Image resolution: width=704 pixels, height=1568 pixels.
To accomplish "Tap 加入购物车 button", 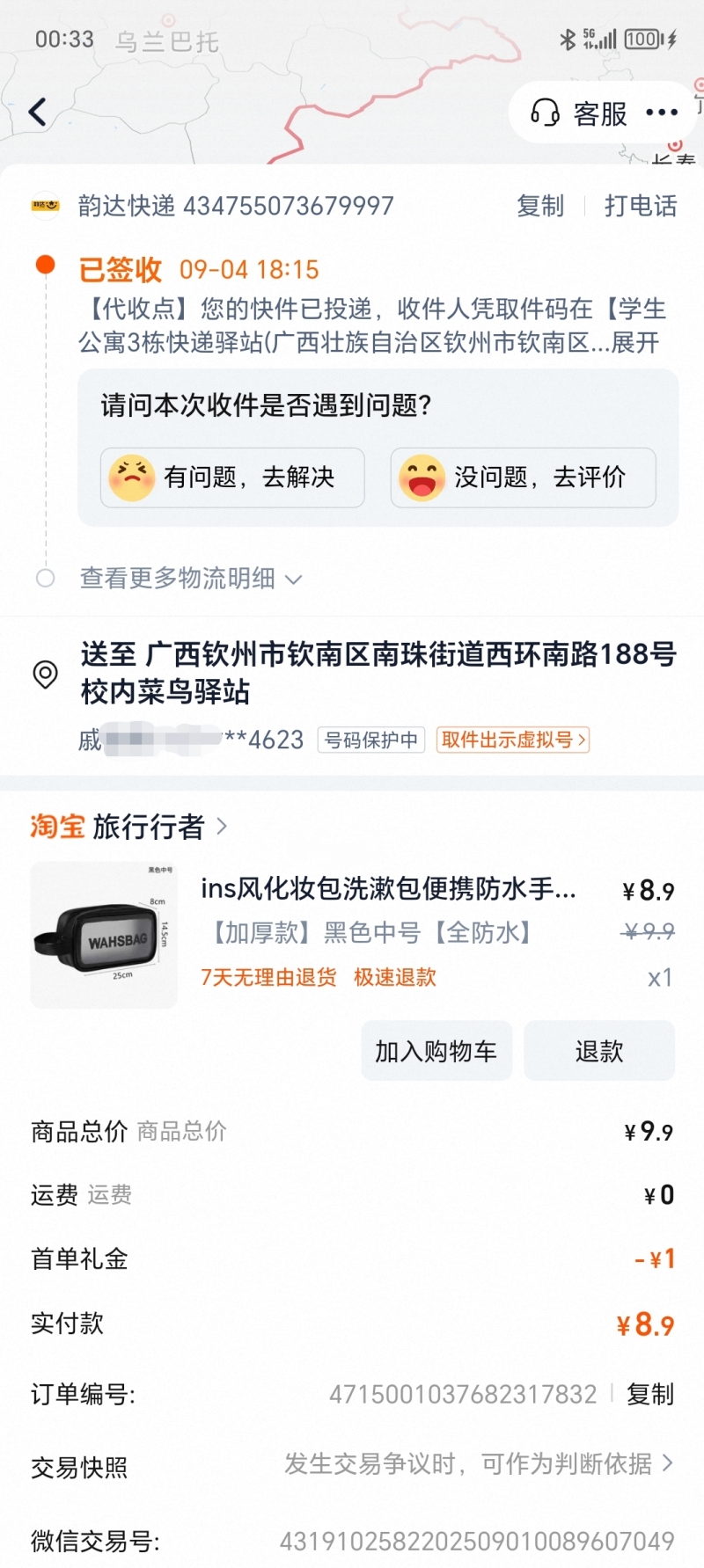I will [436, 1051].
